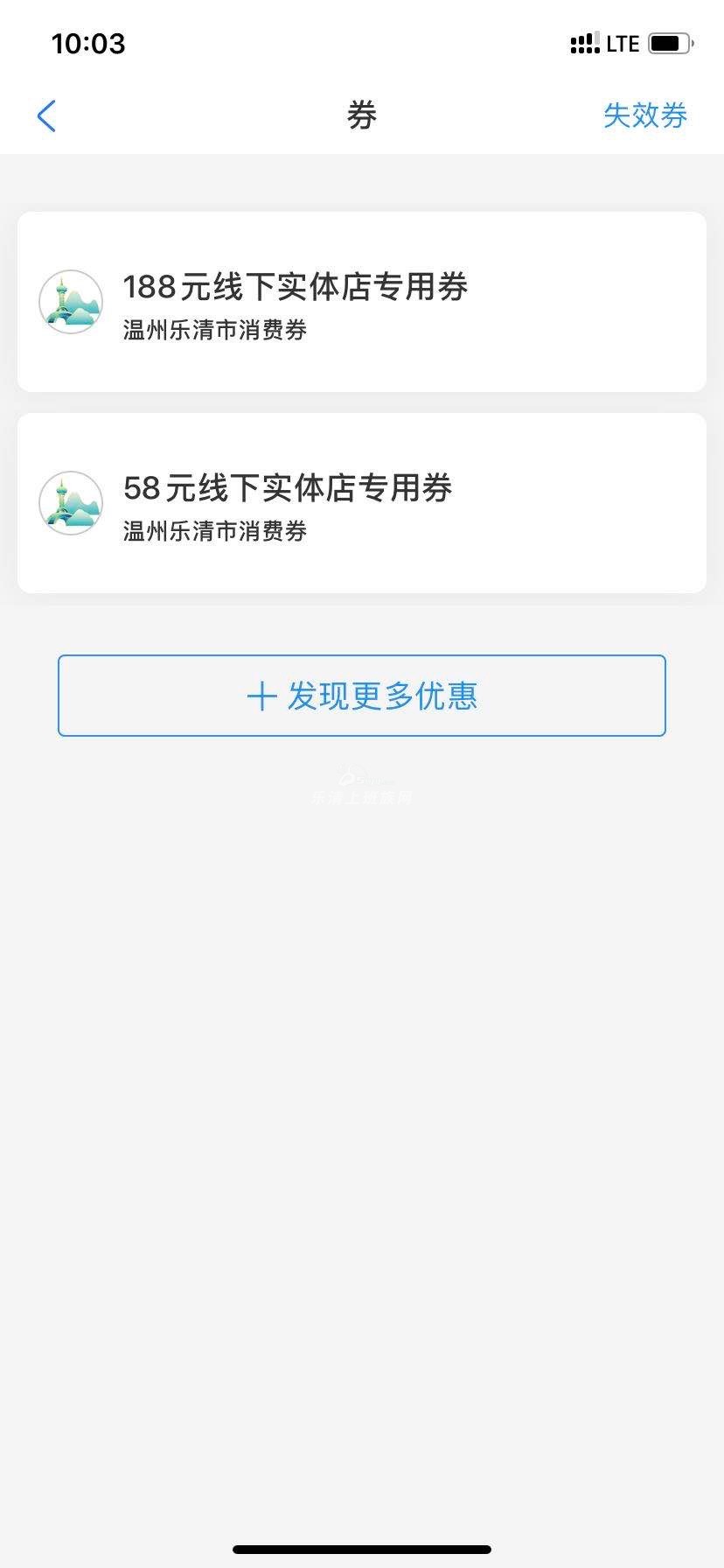
Task: Open the 失效券 expired coupons list
Action: [644, 115]
